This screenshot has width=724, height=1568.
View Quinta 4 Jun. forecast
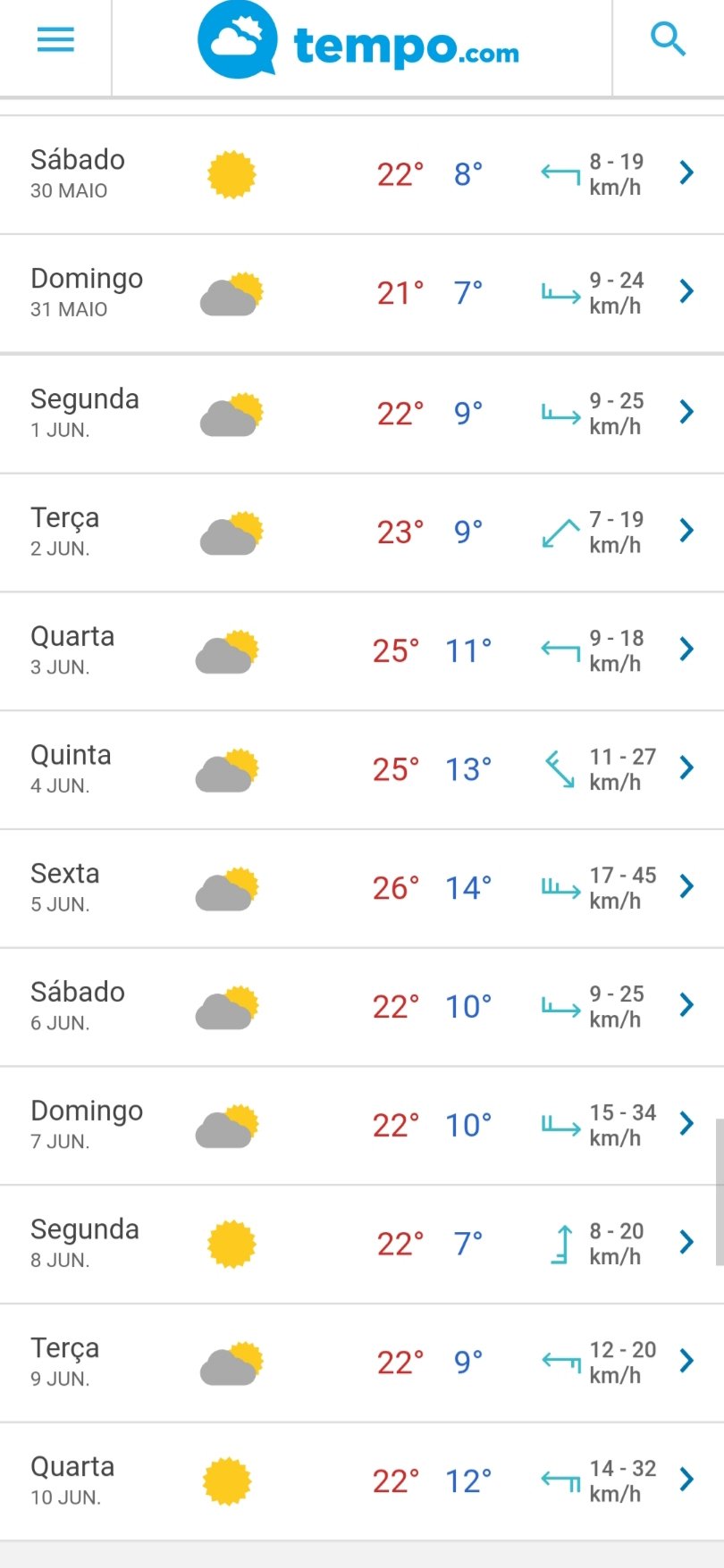[x=362, y=769]
